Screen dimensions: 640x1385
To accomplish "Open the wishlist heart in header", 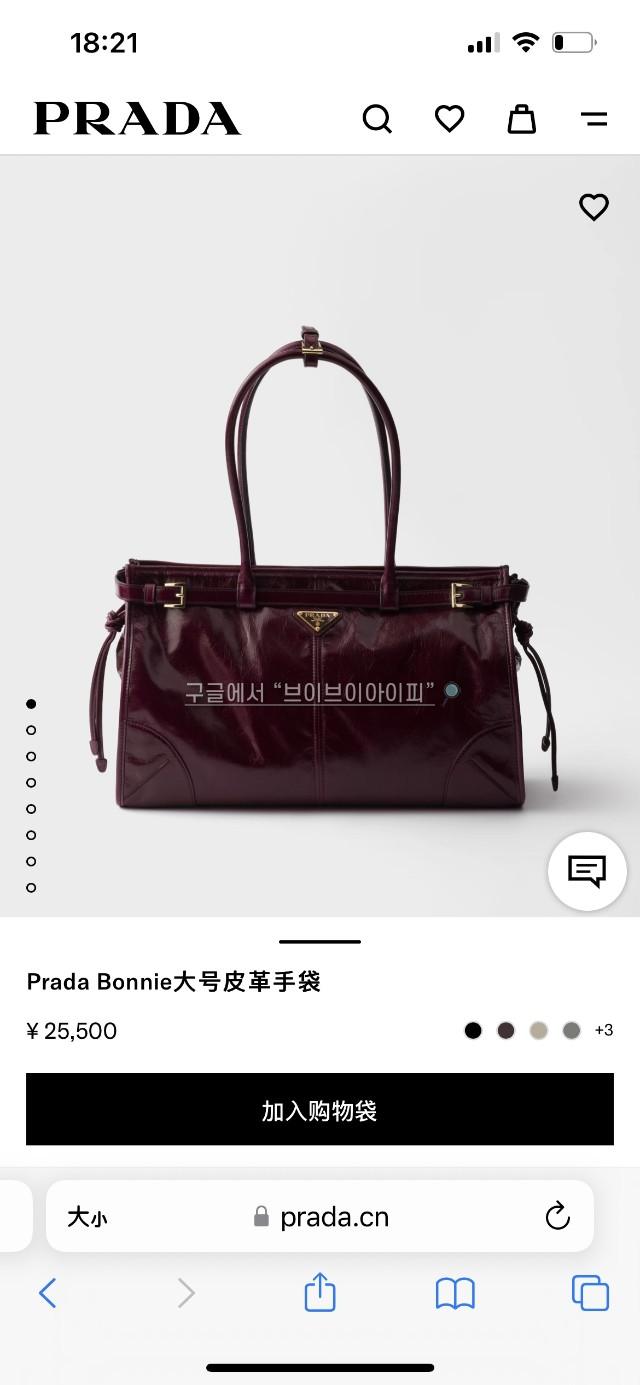I will coord(449,119).
